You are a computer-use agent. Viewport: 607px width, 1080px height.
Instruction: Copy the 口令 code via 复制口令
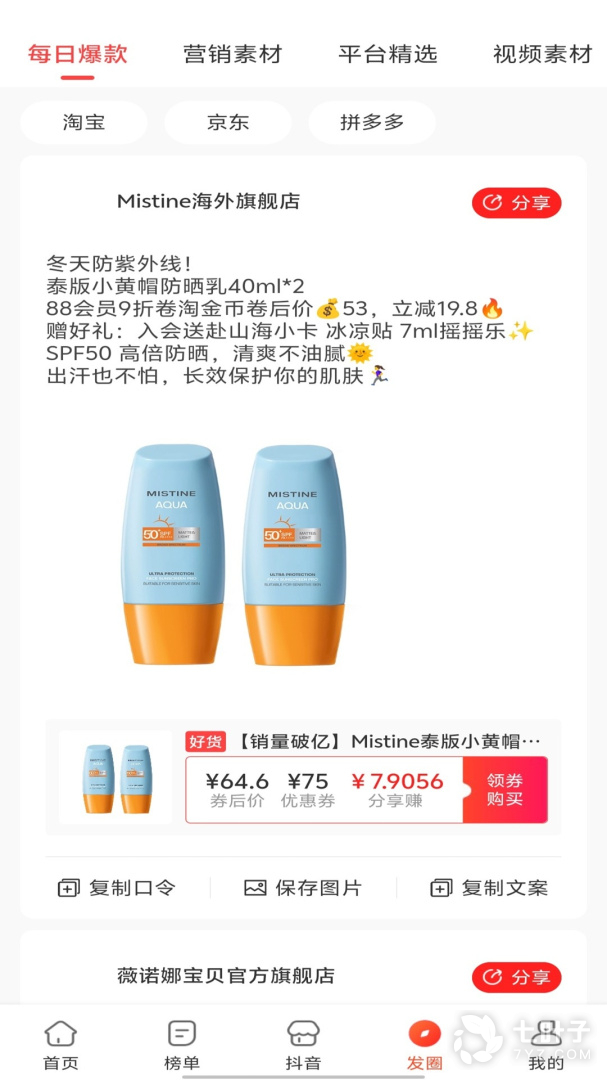(x=117, y=887)
